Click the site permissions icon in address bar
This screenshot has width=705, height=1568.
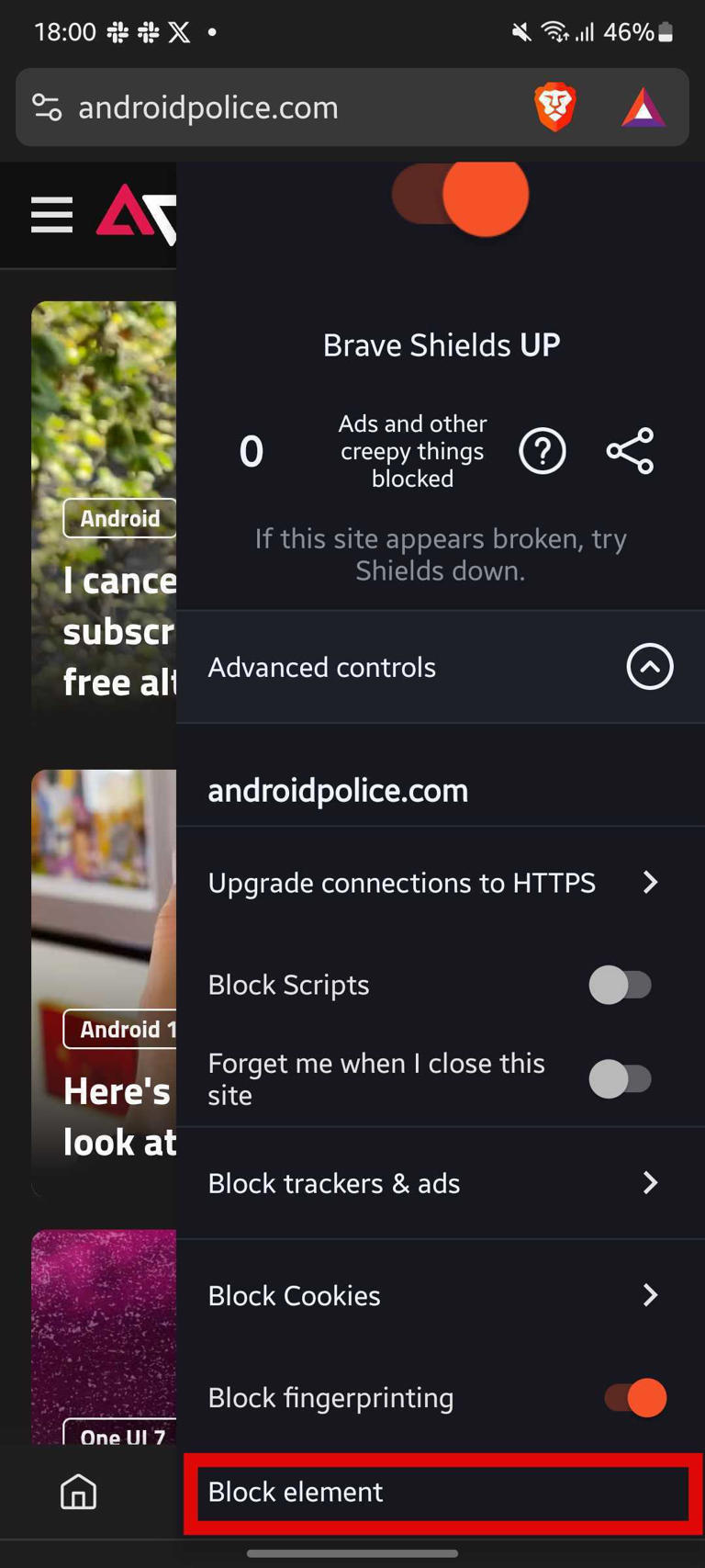pos(48,107)
